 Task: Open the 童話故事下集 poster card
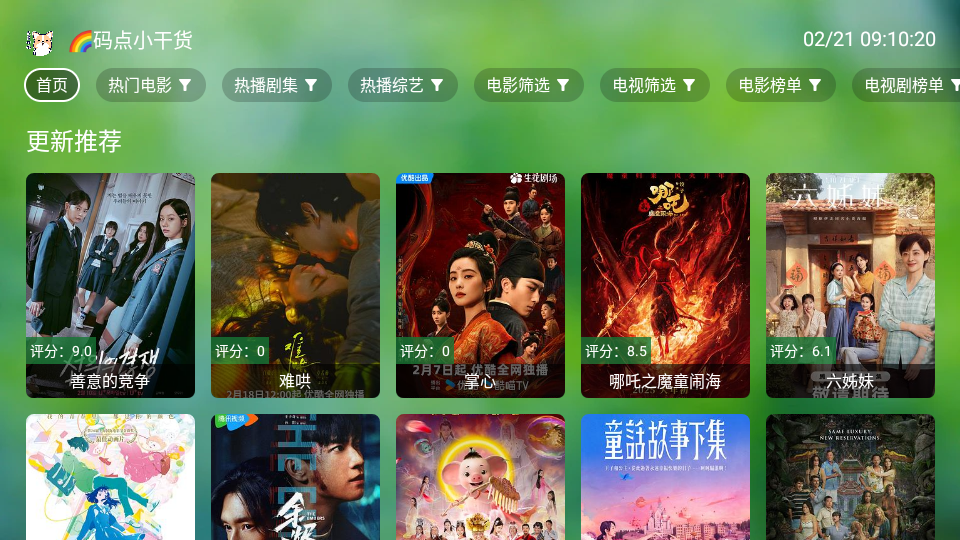pyautogui.click(x=665, y=477)
